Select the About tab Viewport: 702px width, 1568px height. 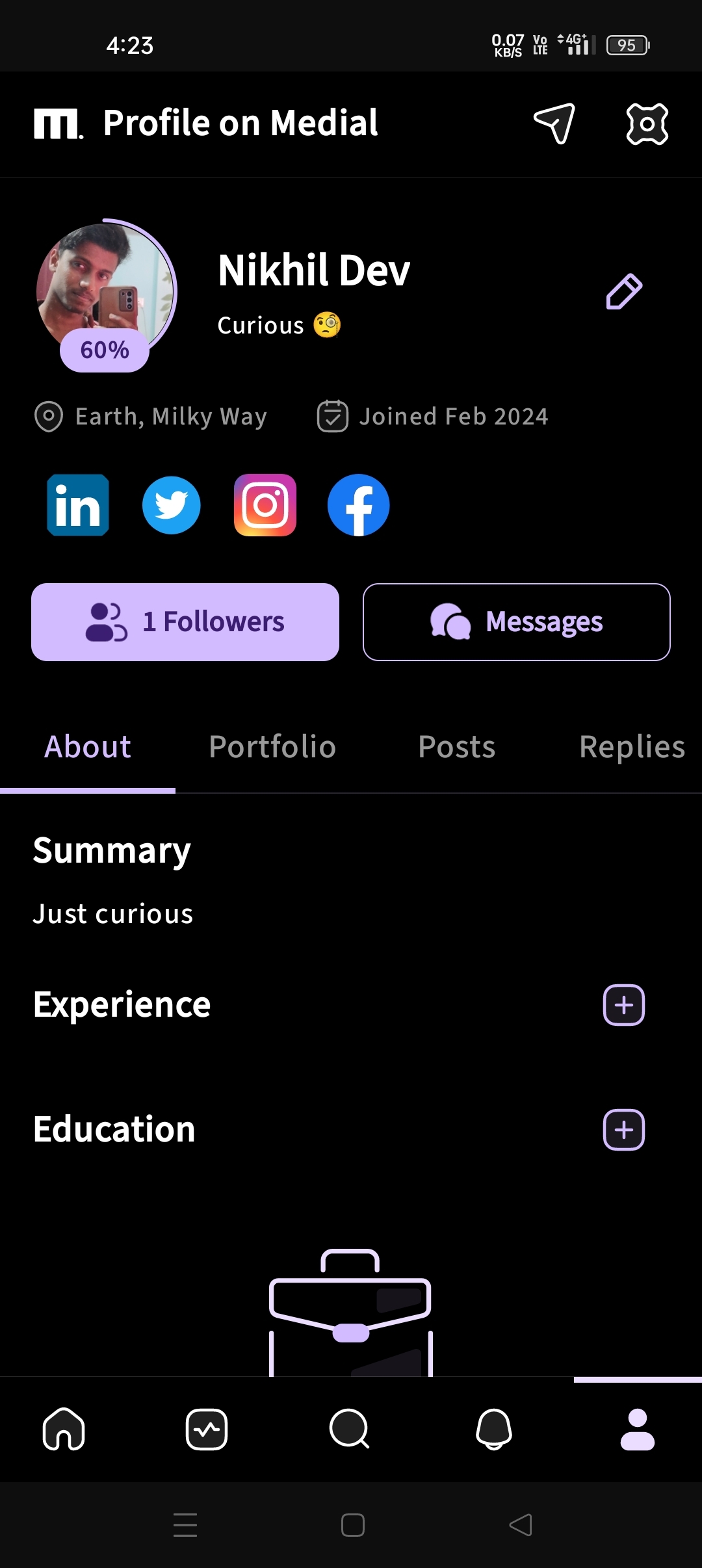point(88,747)
